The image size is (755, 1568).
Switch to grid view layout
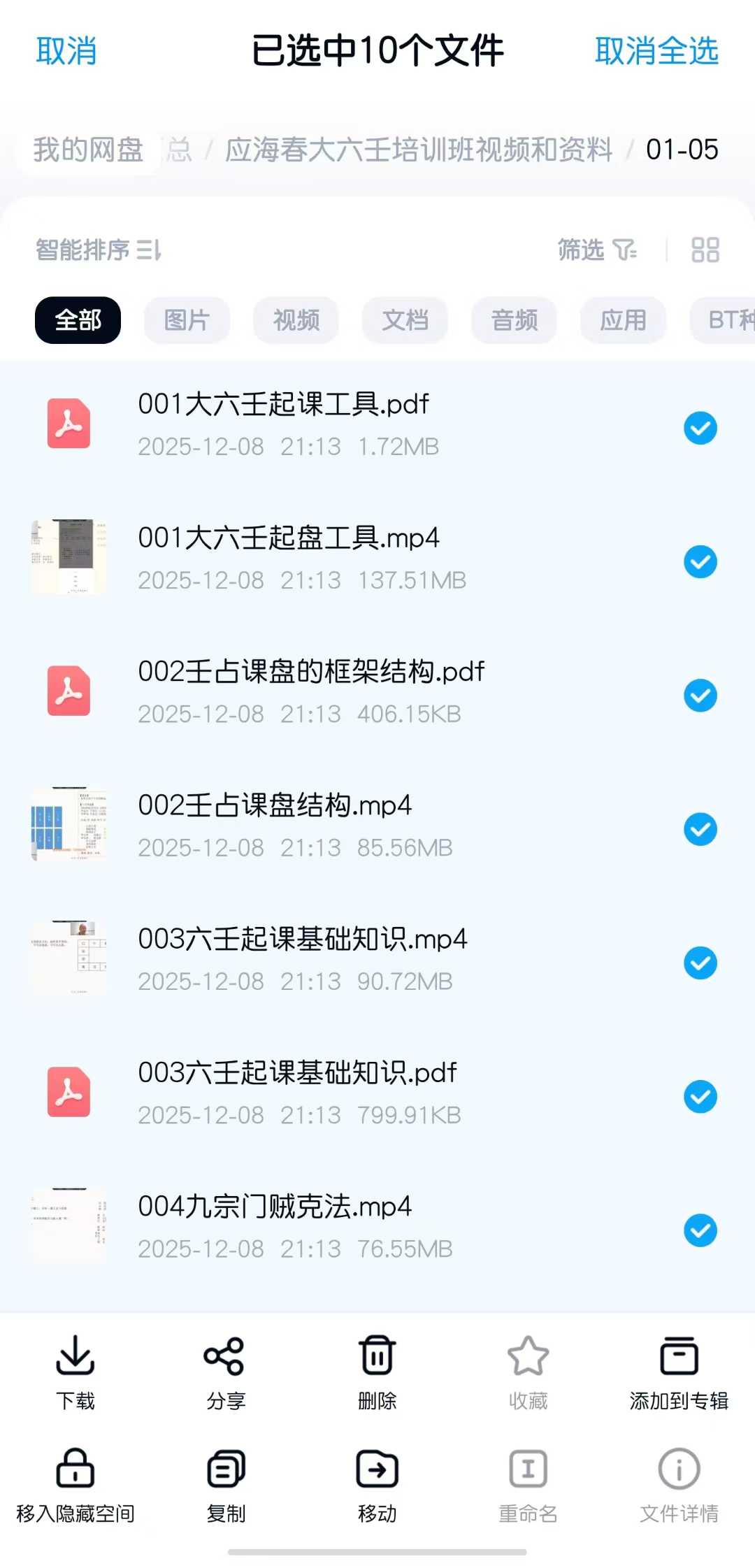[x=705, y=250]
